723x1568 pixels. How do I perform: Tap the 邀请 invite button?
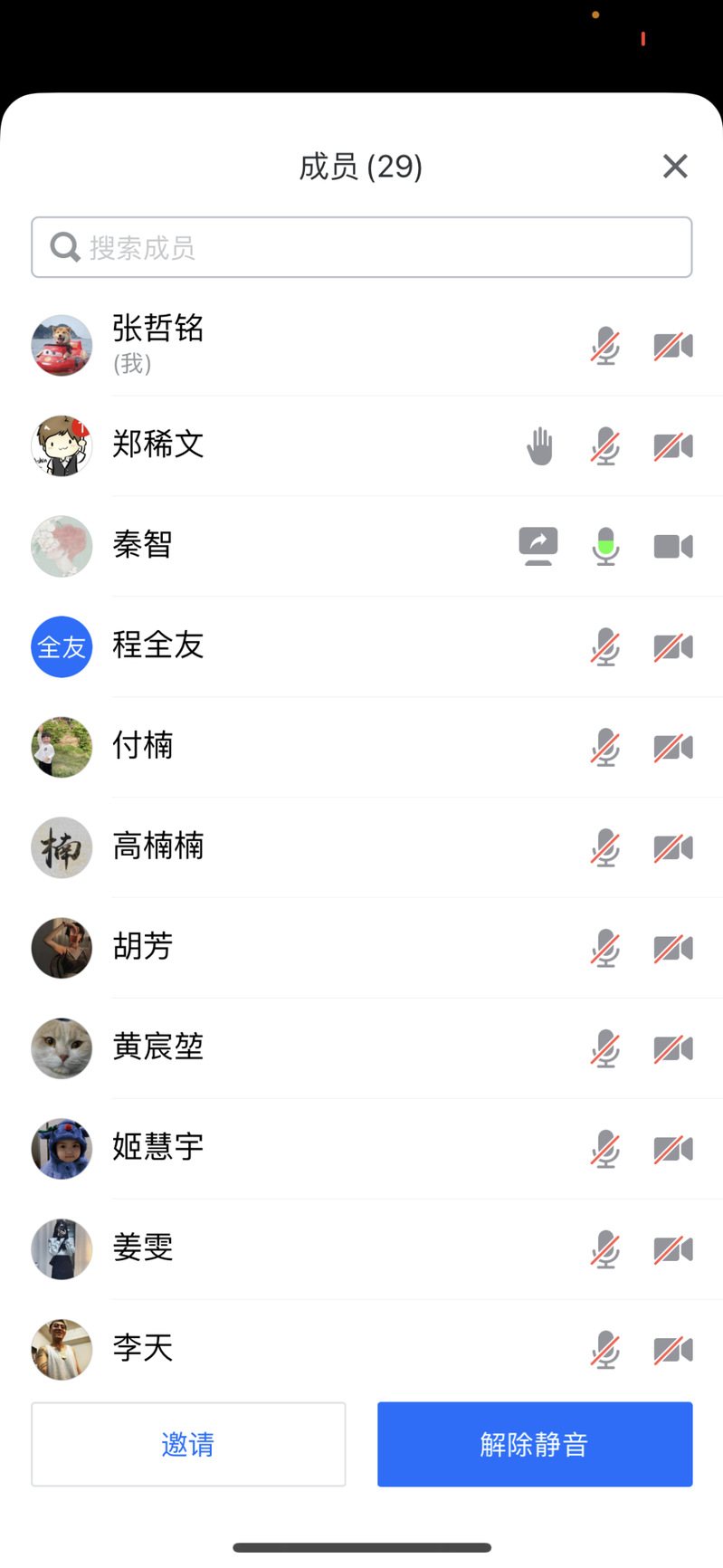pyautogui.click(x=188, y=1444)
